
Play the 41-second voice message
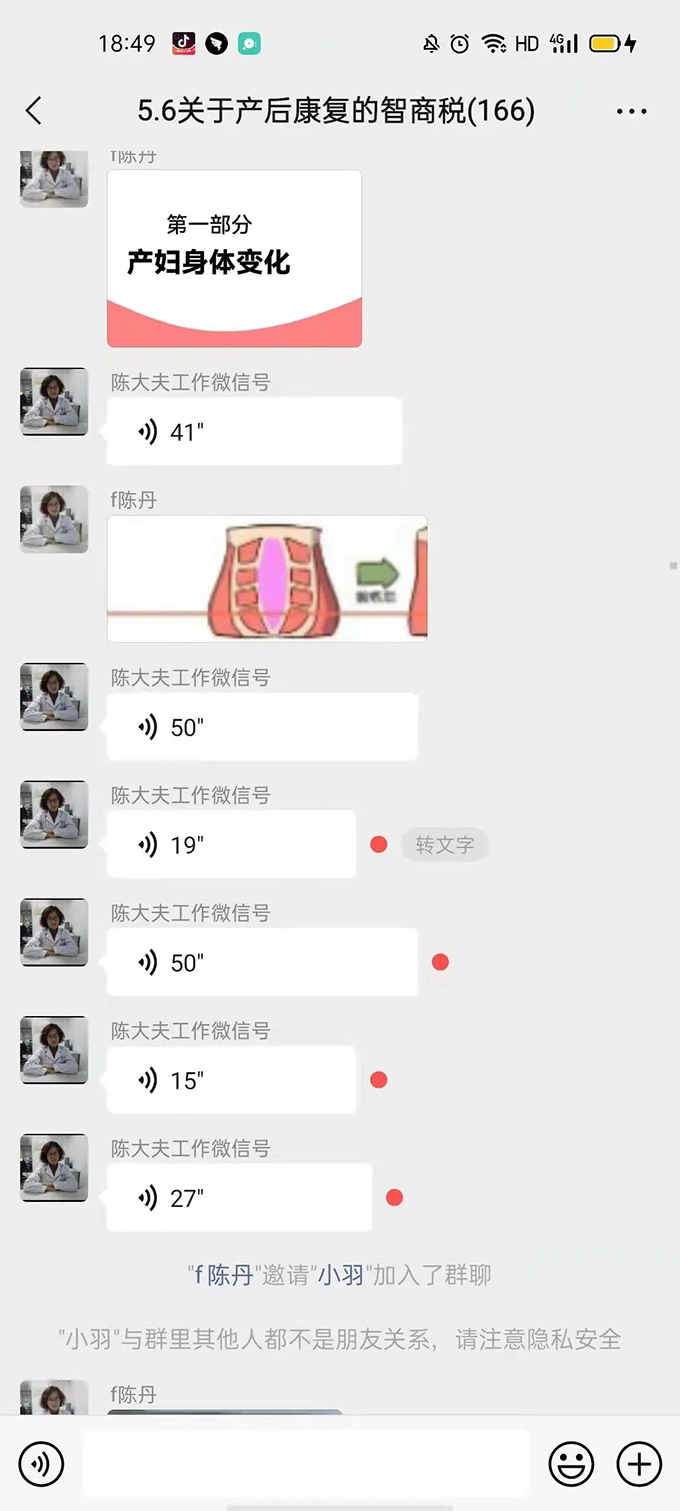254,432
